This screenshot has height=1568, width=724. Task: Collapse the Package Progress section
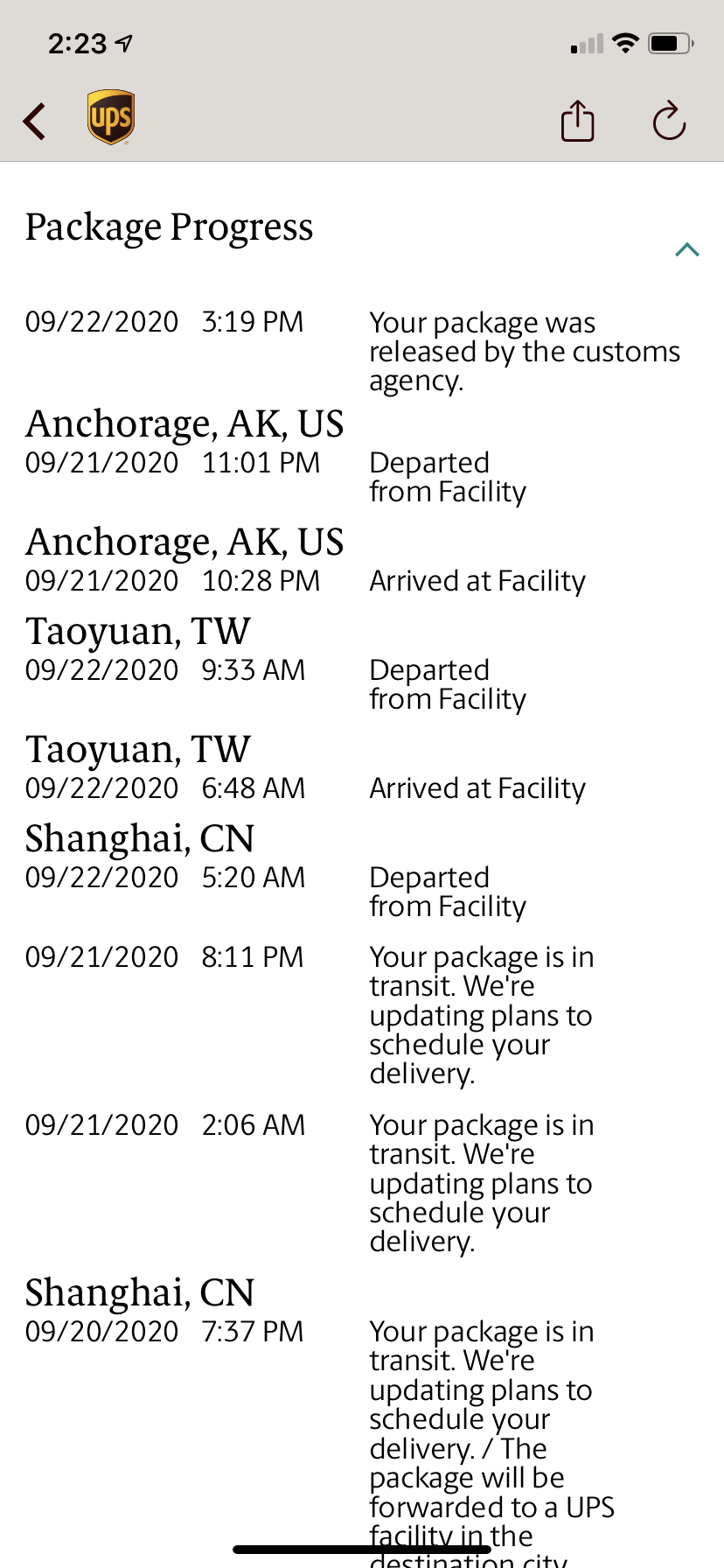[687, 250]
